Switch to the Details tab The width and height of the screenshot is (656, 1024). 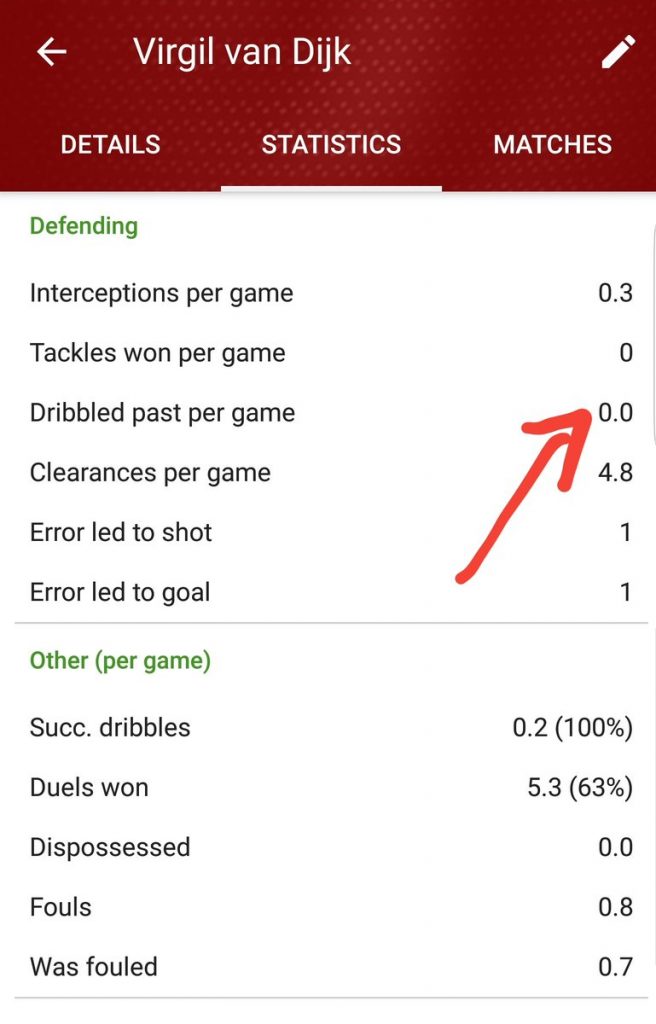(x=110, y=144)
